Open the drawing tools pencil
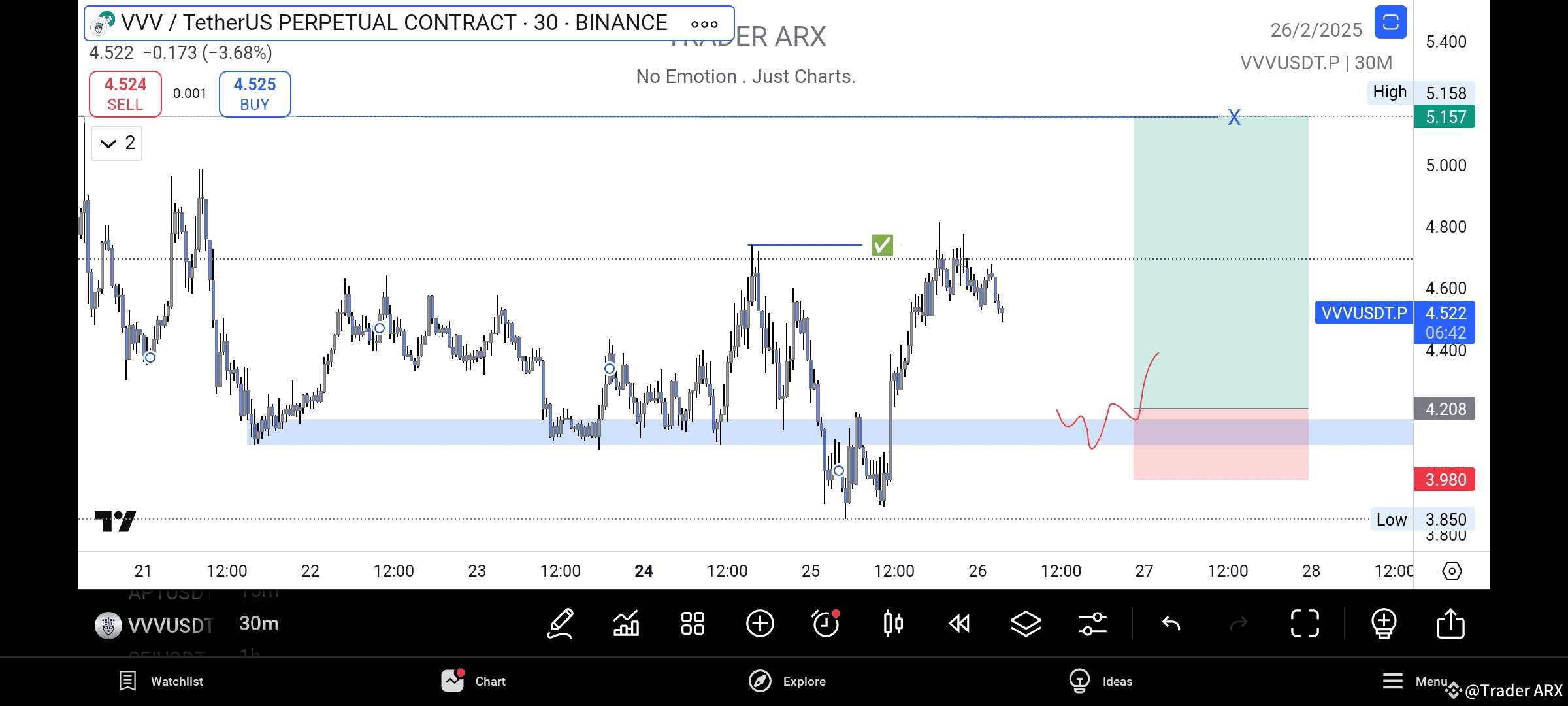This screenshot has height=706, width=1568. pyautogui.click(x=561, y=624)
